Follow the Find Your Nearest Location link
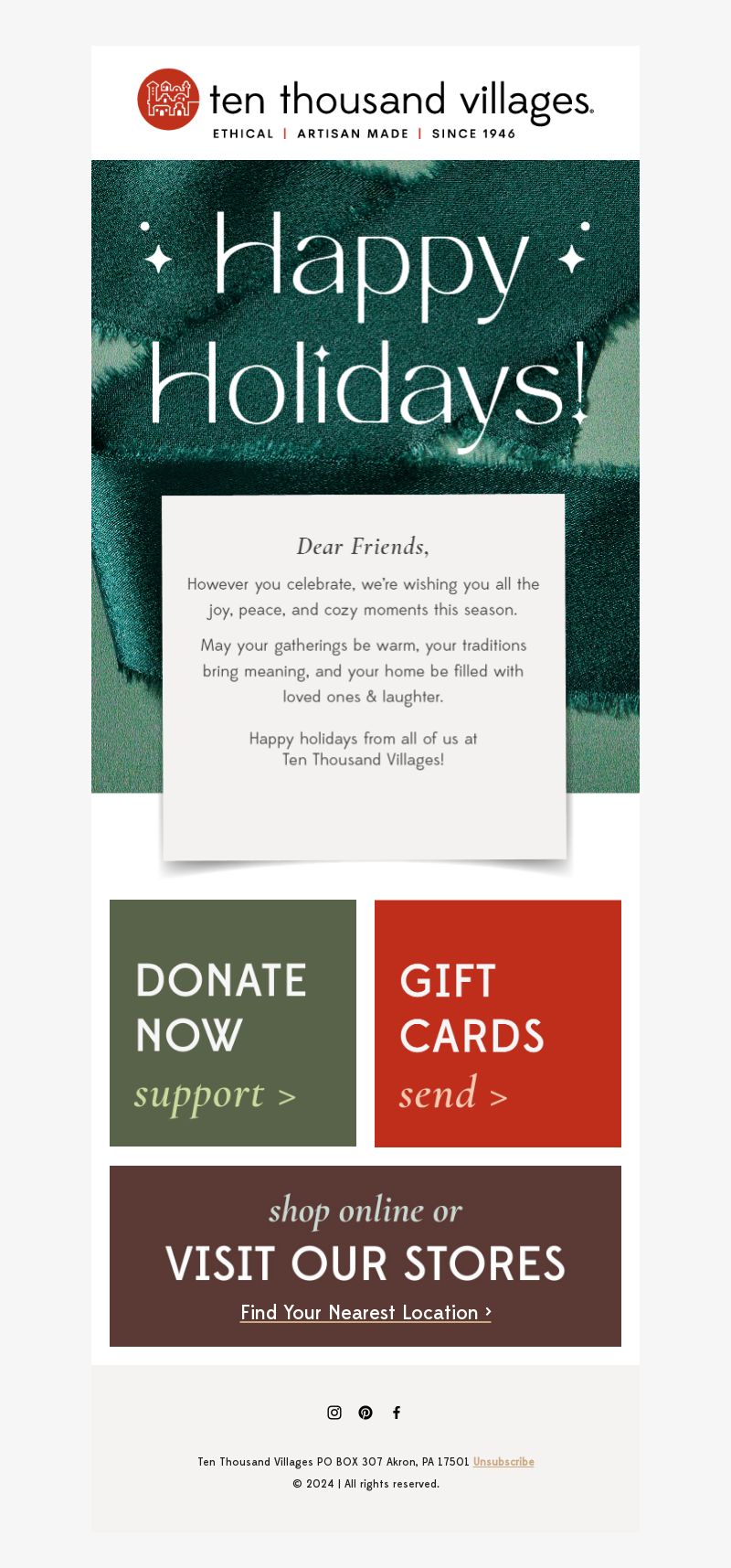This screenshot has width=731, height=1568. (x=365, y=1312)
